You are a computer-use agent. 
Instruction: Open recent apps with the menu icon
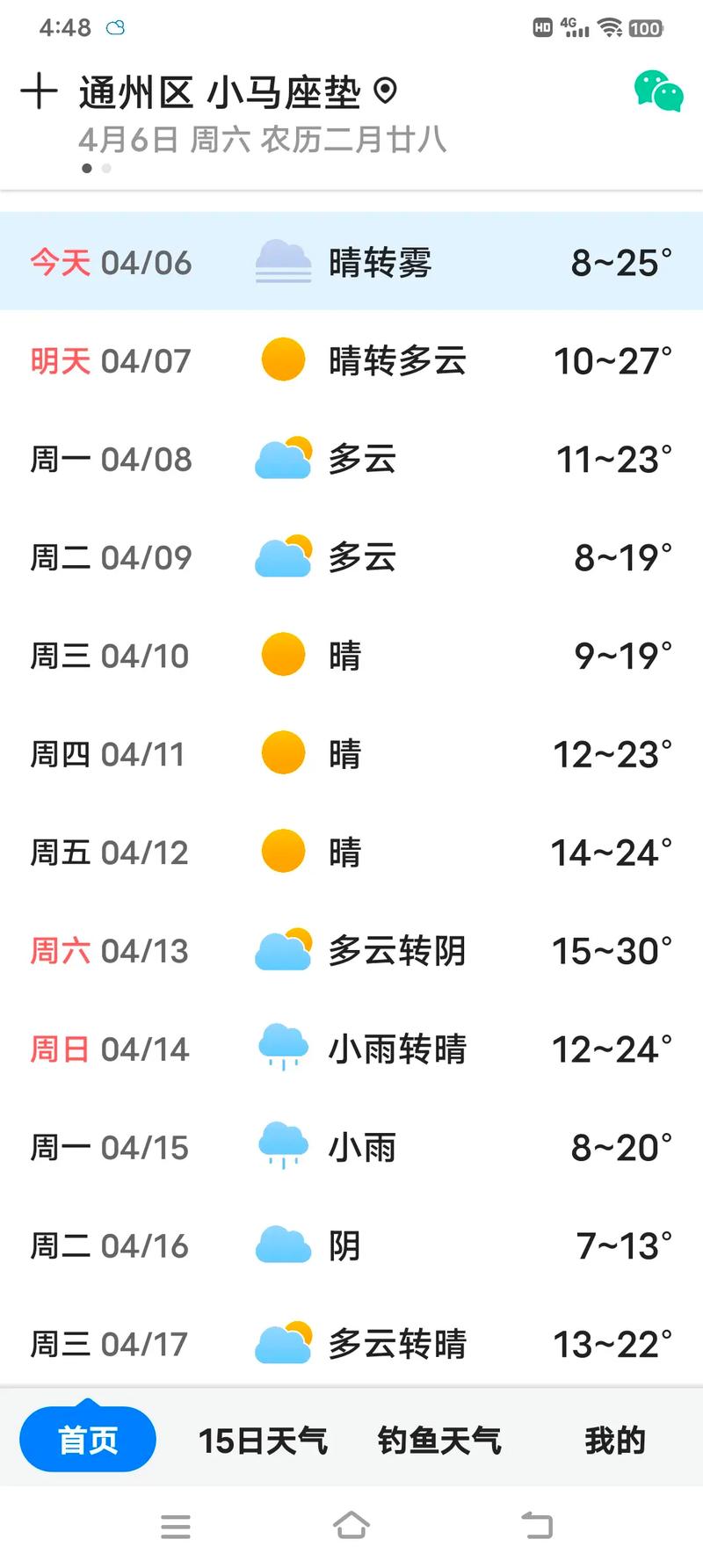tap(176, 1527)
